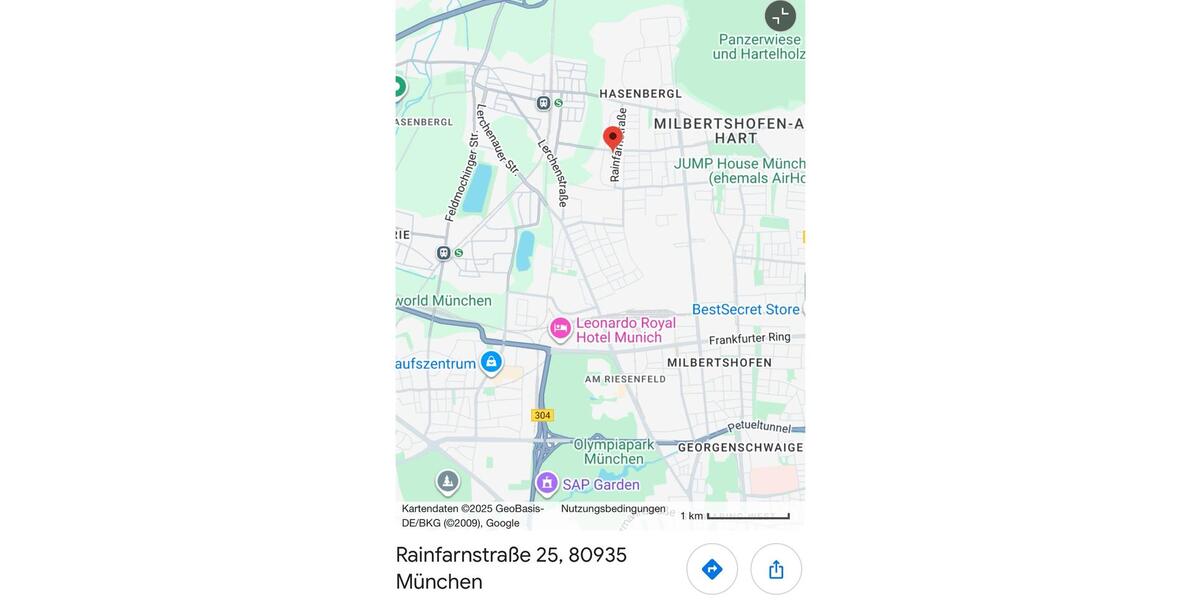Share the Rainfarnstraße 25 location
The image size is (1200, 600).
pos(776,569)
